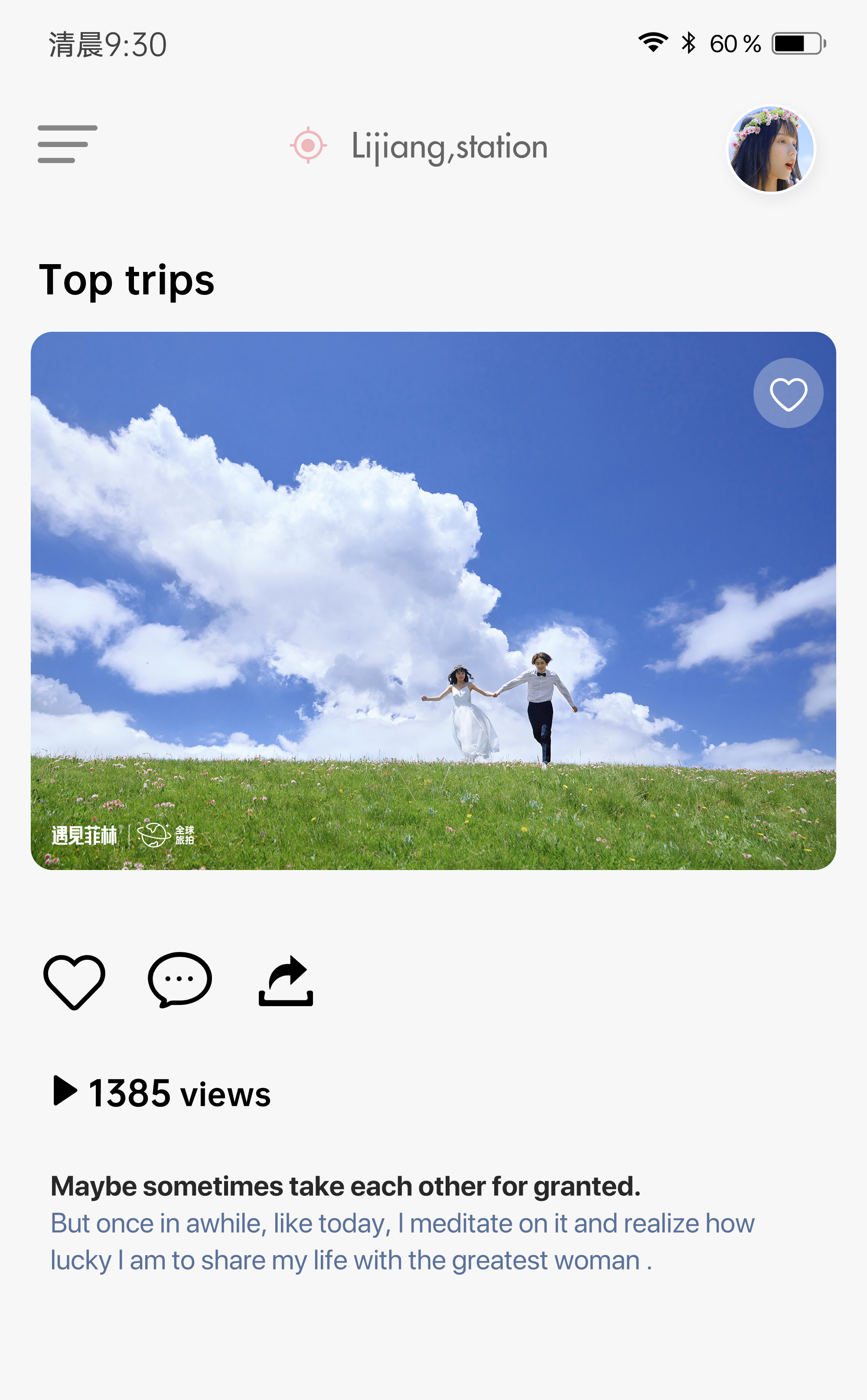Image resolution: width=867 pixels, height=1400 pixels.
Task: Like the post with the black heart icon
Action: click(x=74, y=981)
